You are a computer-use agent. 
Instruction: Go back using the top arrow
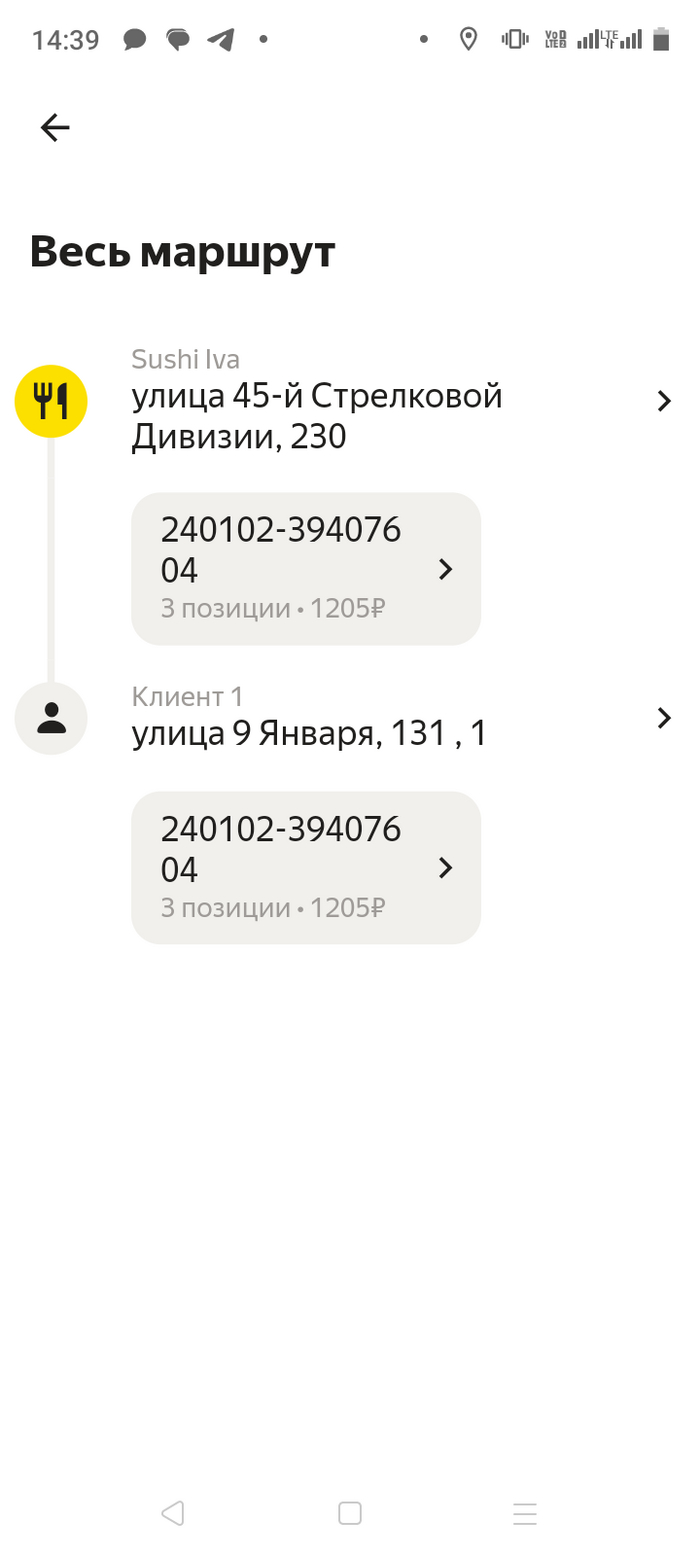click(55, 127)
